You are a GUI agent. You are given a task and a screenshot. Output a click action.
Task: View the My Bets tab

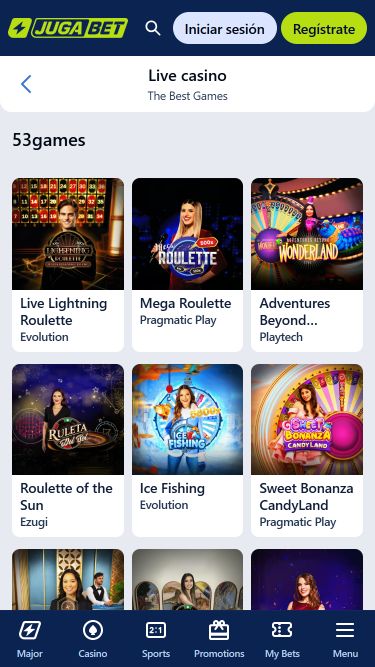[x=282, y=639]
